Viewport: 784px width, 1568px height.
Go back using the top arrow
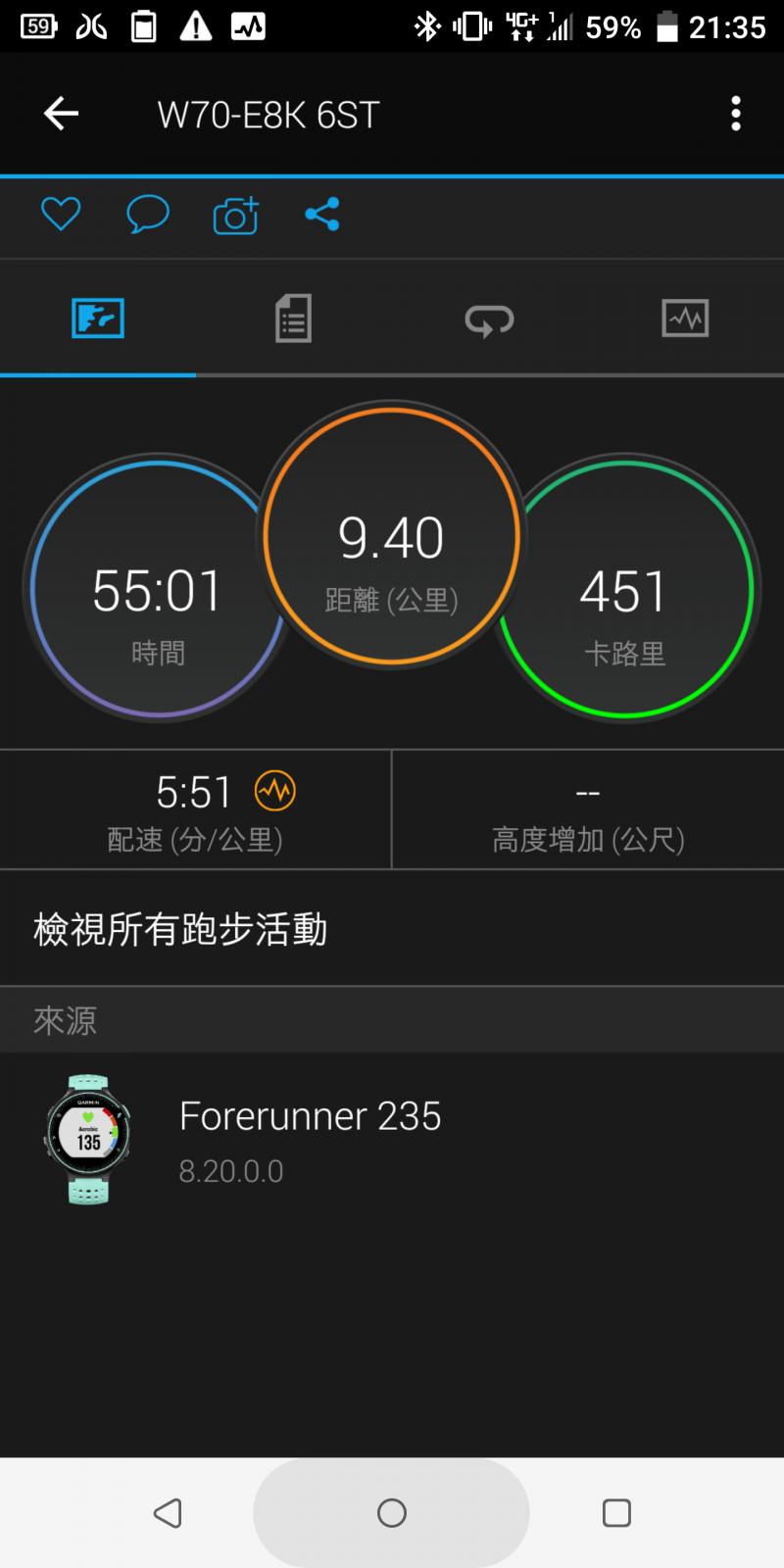point(61,115)
